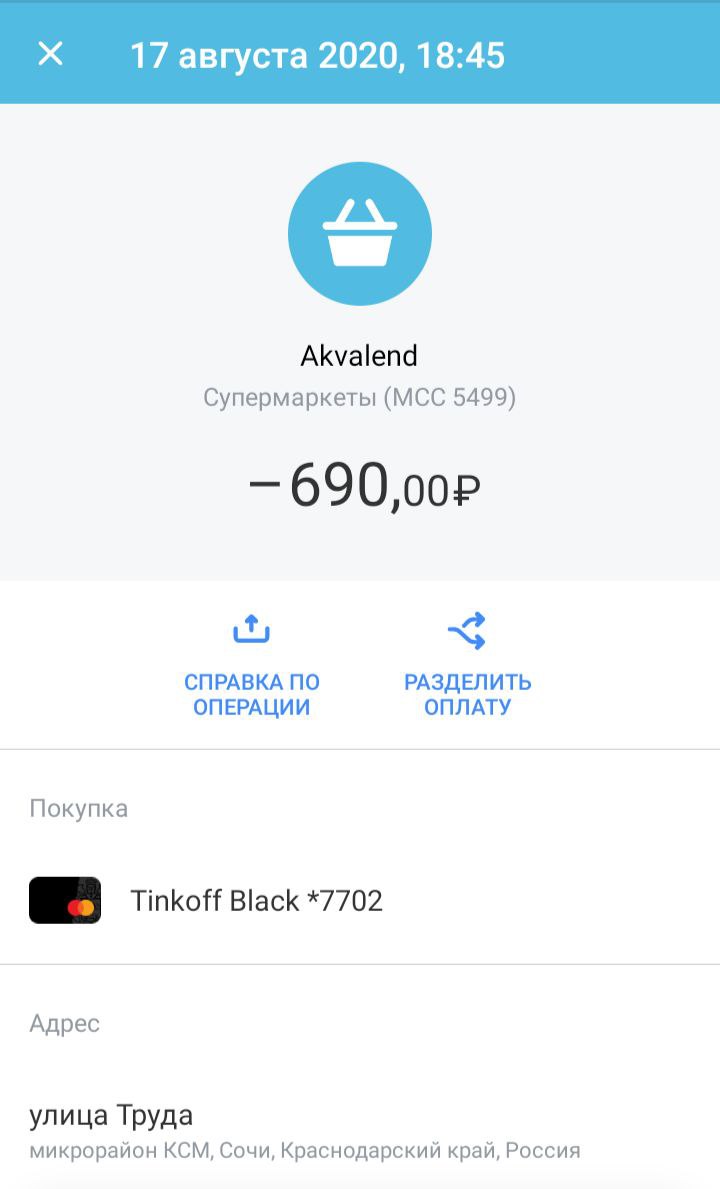This screenshot has width=720, height=1189.
Task: Split the payment with Разделить оплату
Action: tap(467, 665)
